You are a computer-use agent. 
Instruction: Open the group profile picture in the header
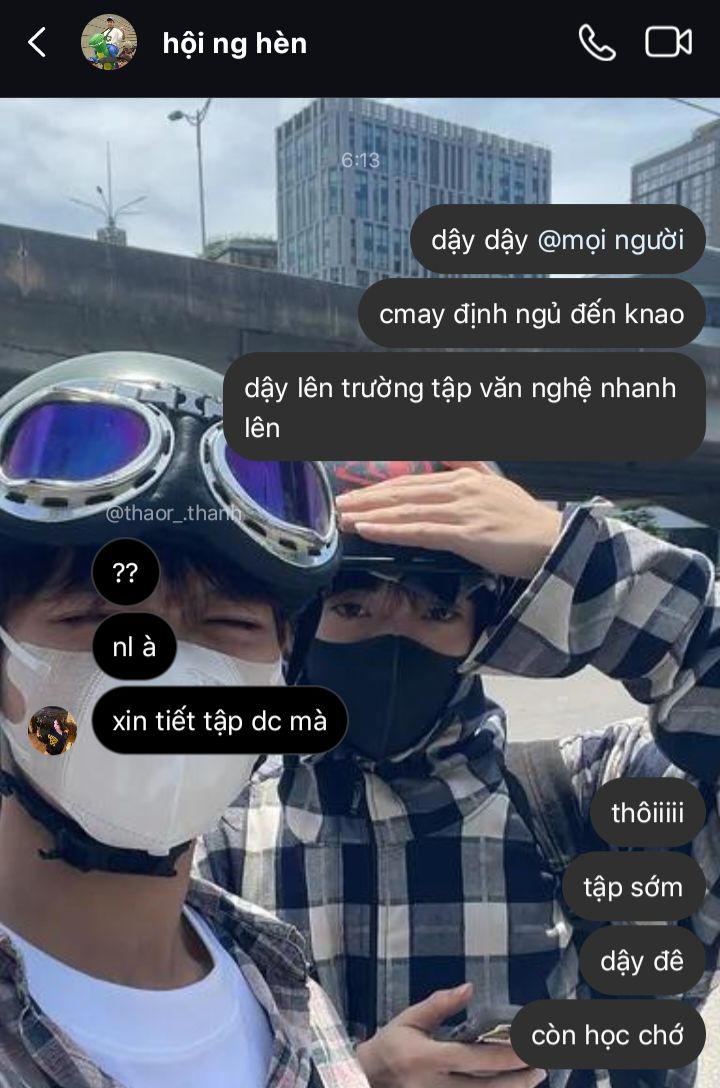coord(109,42)
